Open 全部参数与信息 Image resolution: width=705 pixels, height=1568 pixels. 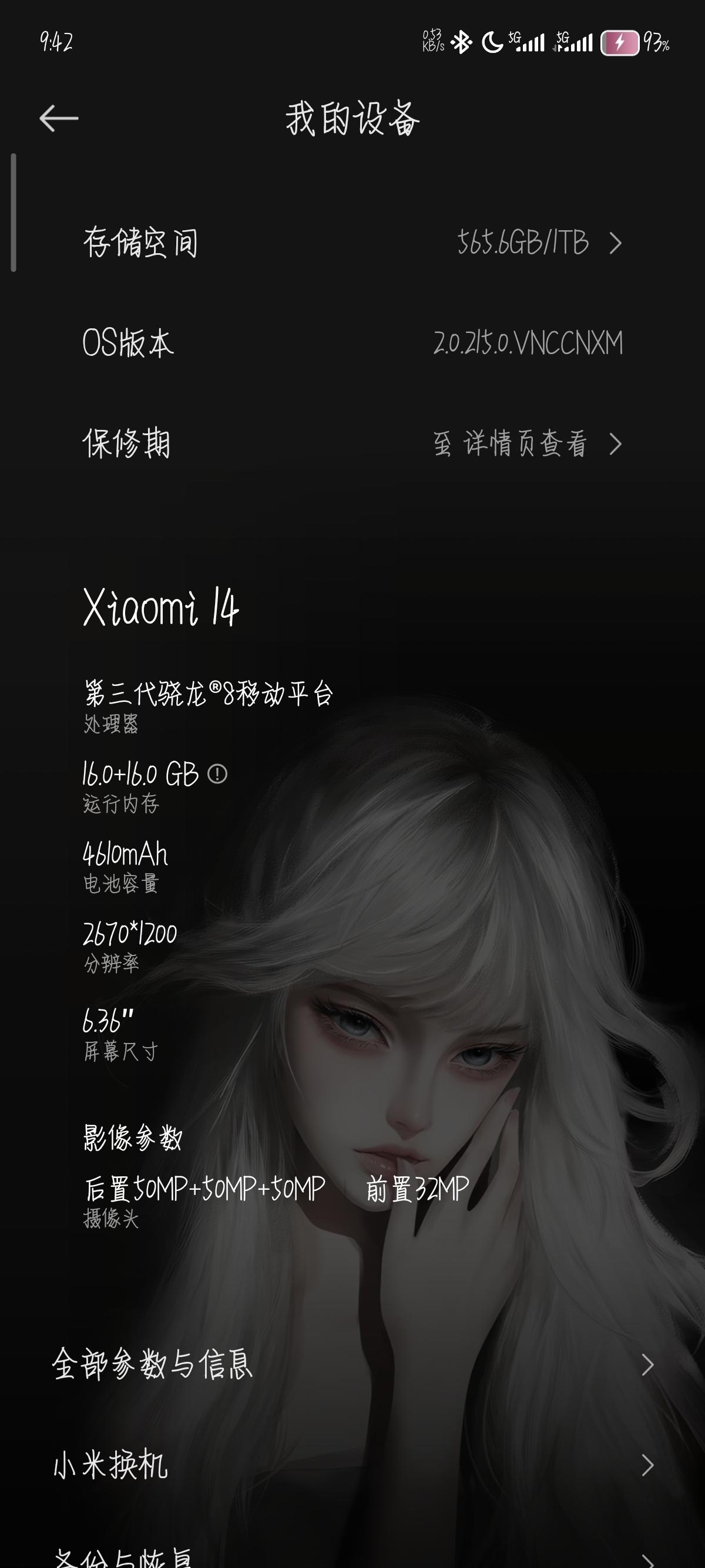tap(352, 1365)
